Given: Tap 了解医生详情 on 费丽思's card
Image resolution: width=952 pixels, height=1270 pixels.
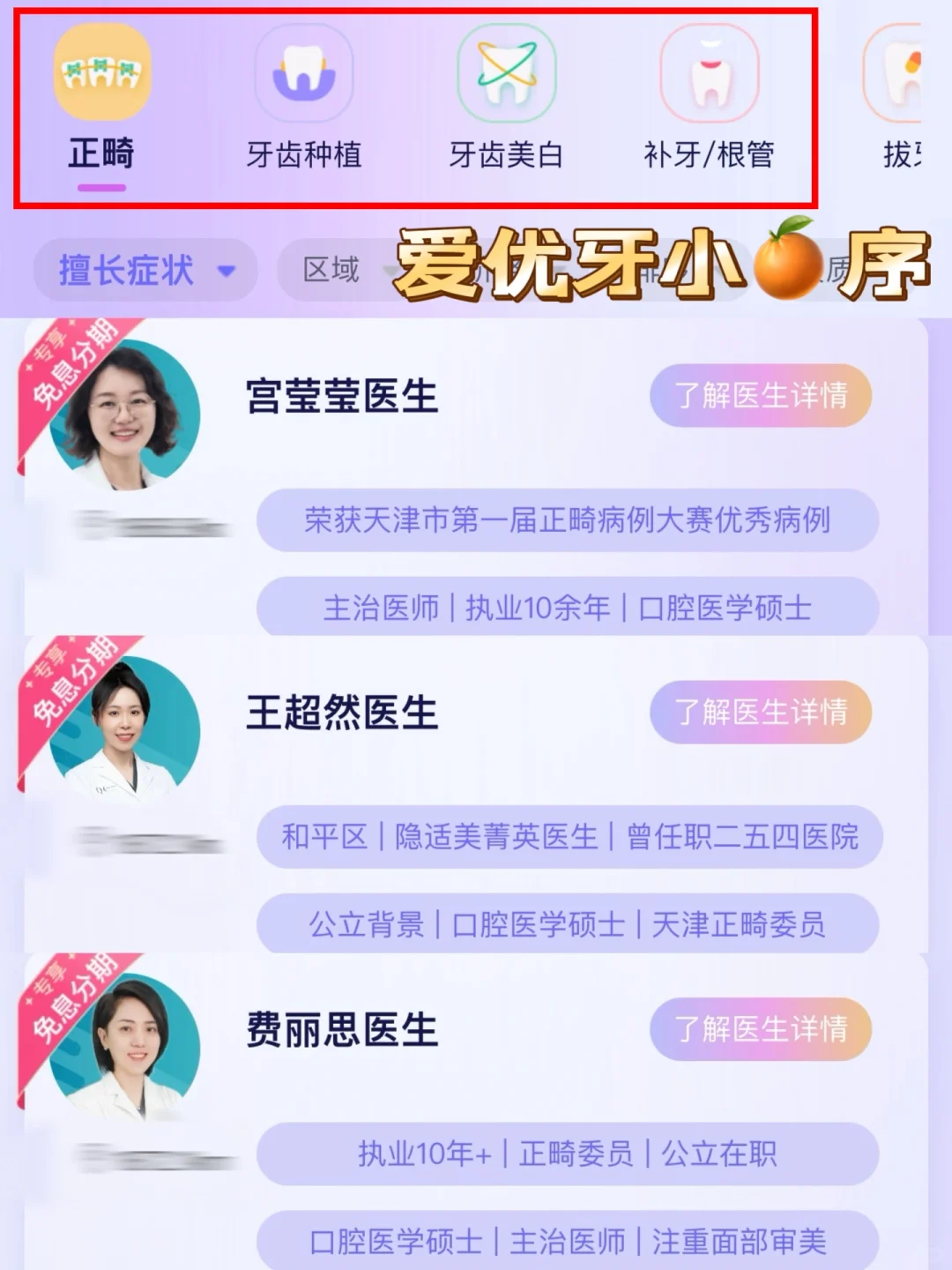Looking at the screenshot, I should (x=762, y=1029).
